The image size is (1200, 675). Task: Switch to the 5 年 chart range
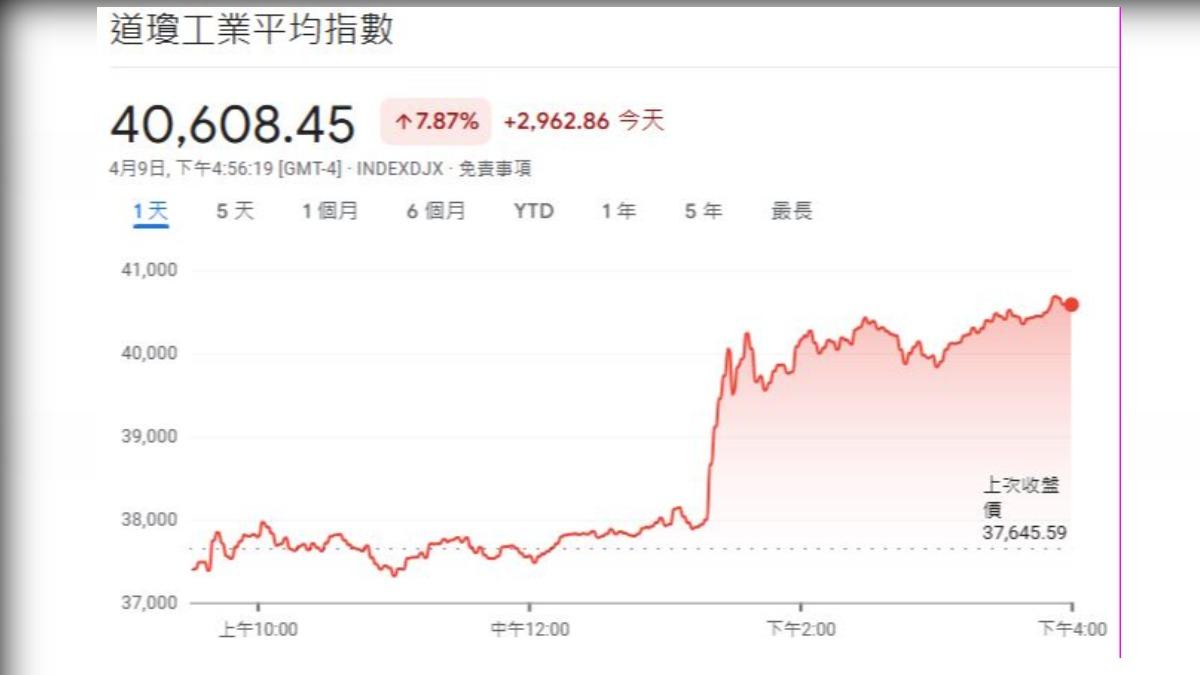[x=703, y=211]
